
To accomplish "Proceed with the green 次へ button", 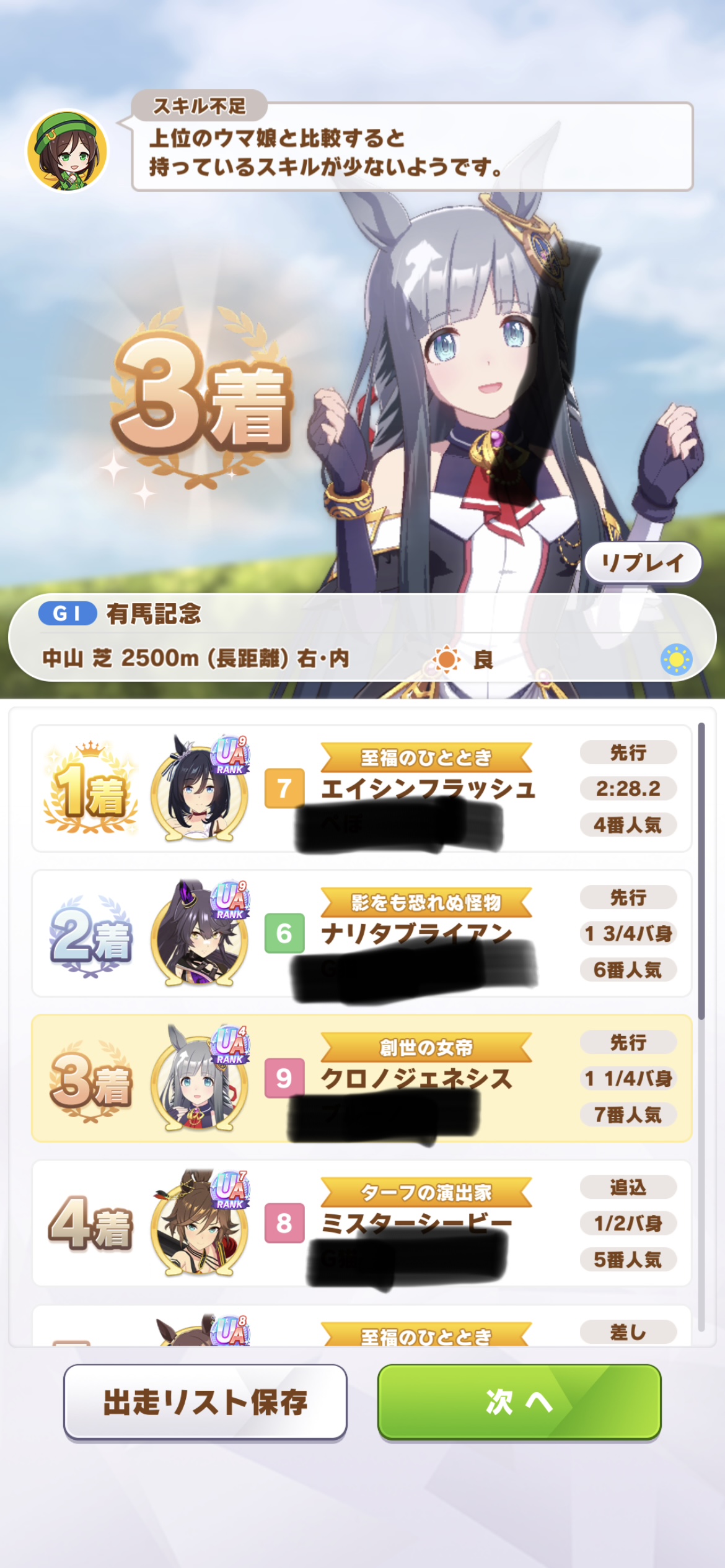I will click(519, 1402).
